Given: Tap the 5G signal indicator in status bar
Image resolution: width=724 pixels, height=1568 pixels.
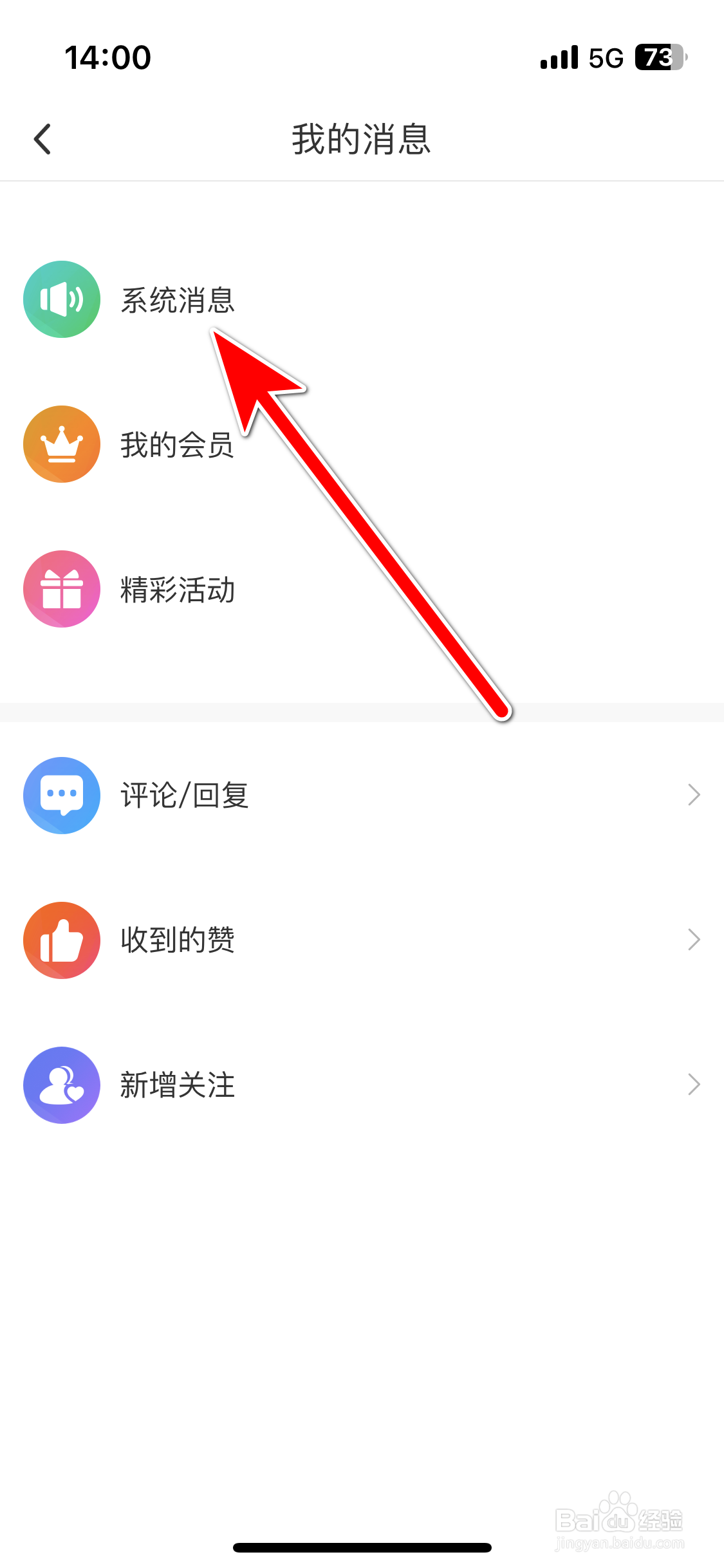Looking at the screenshot, I should (604, 57).
